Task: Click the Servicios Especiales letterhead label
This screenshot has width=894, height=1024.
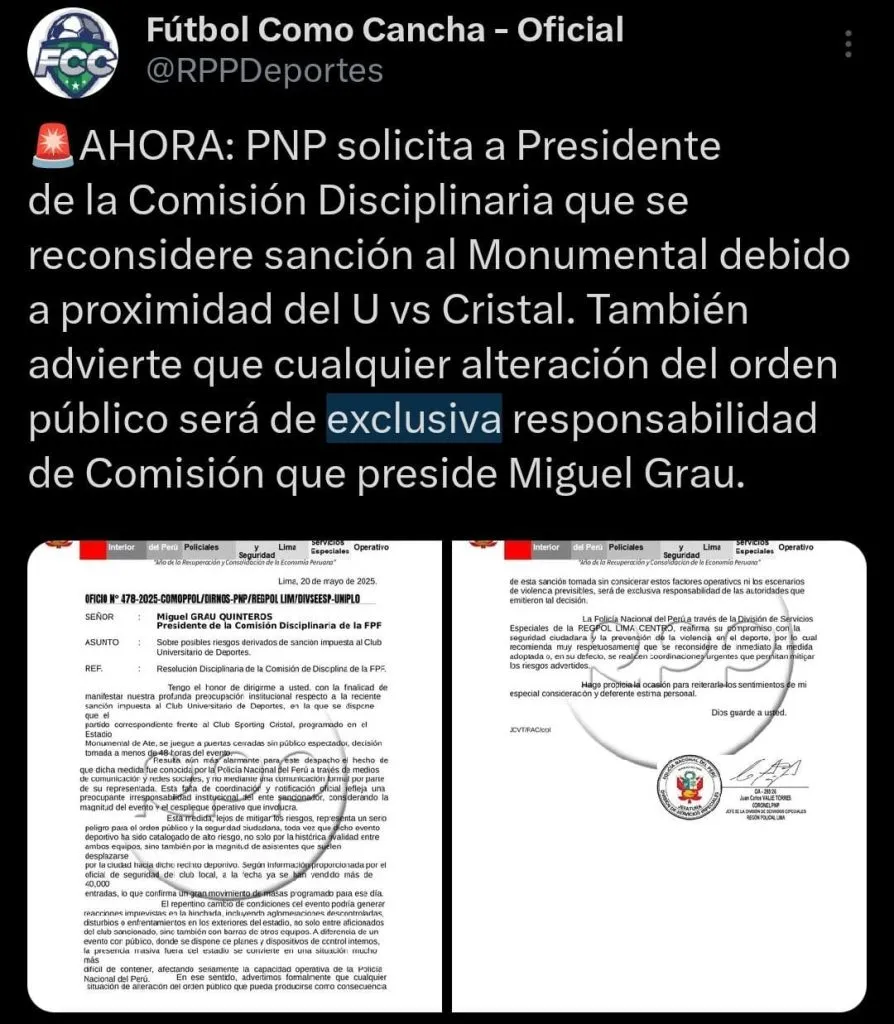Action: (x=330, y=545)
